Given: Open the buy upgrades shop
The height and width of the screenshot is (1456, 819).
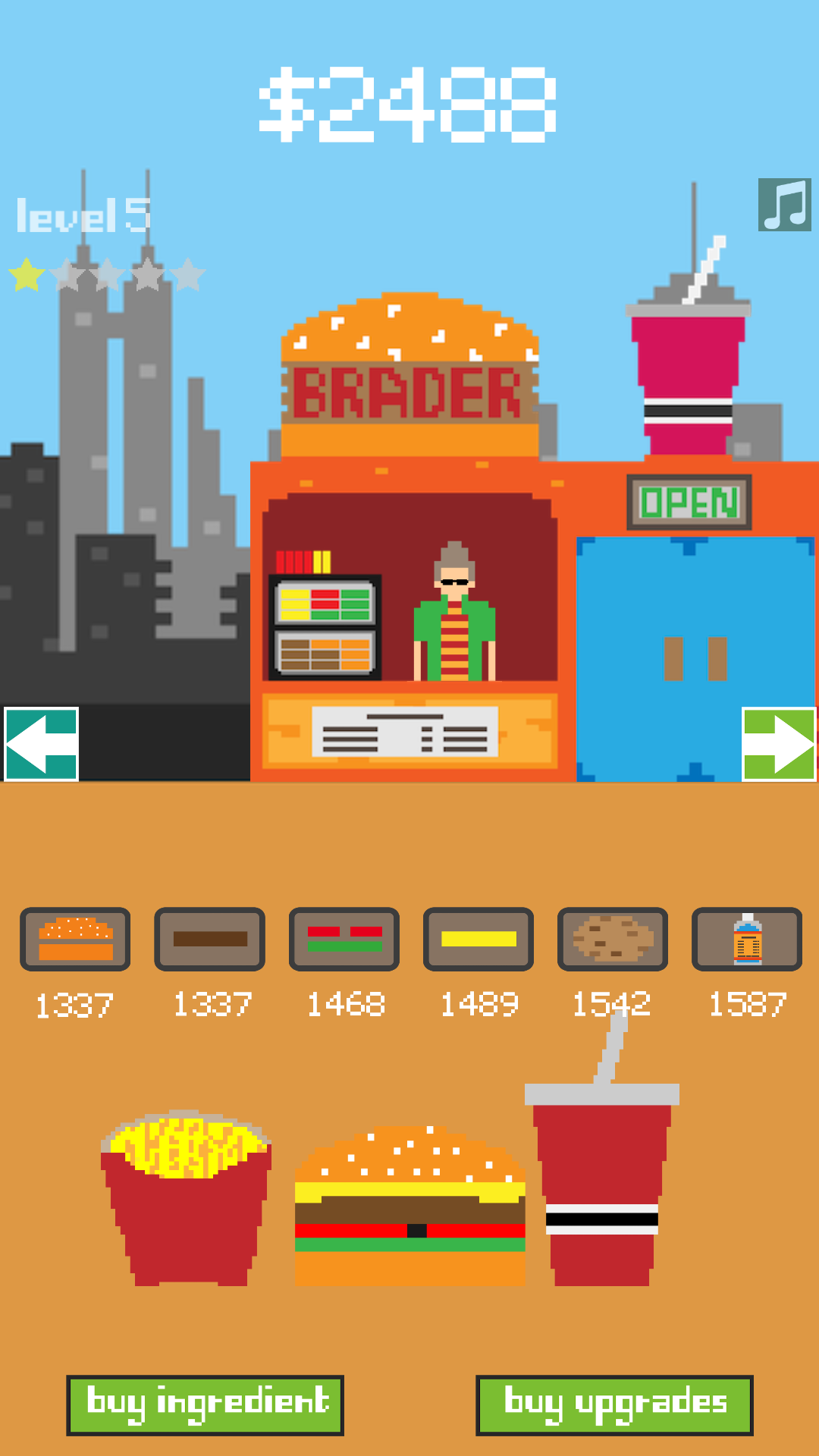Looking at the screenshot, I should [614, 1405].
